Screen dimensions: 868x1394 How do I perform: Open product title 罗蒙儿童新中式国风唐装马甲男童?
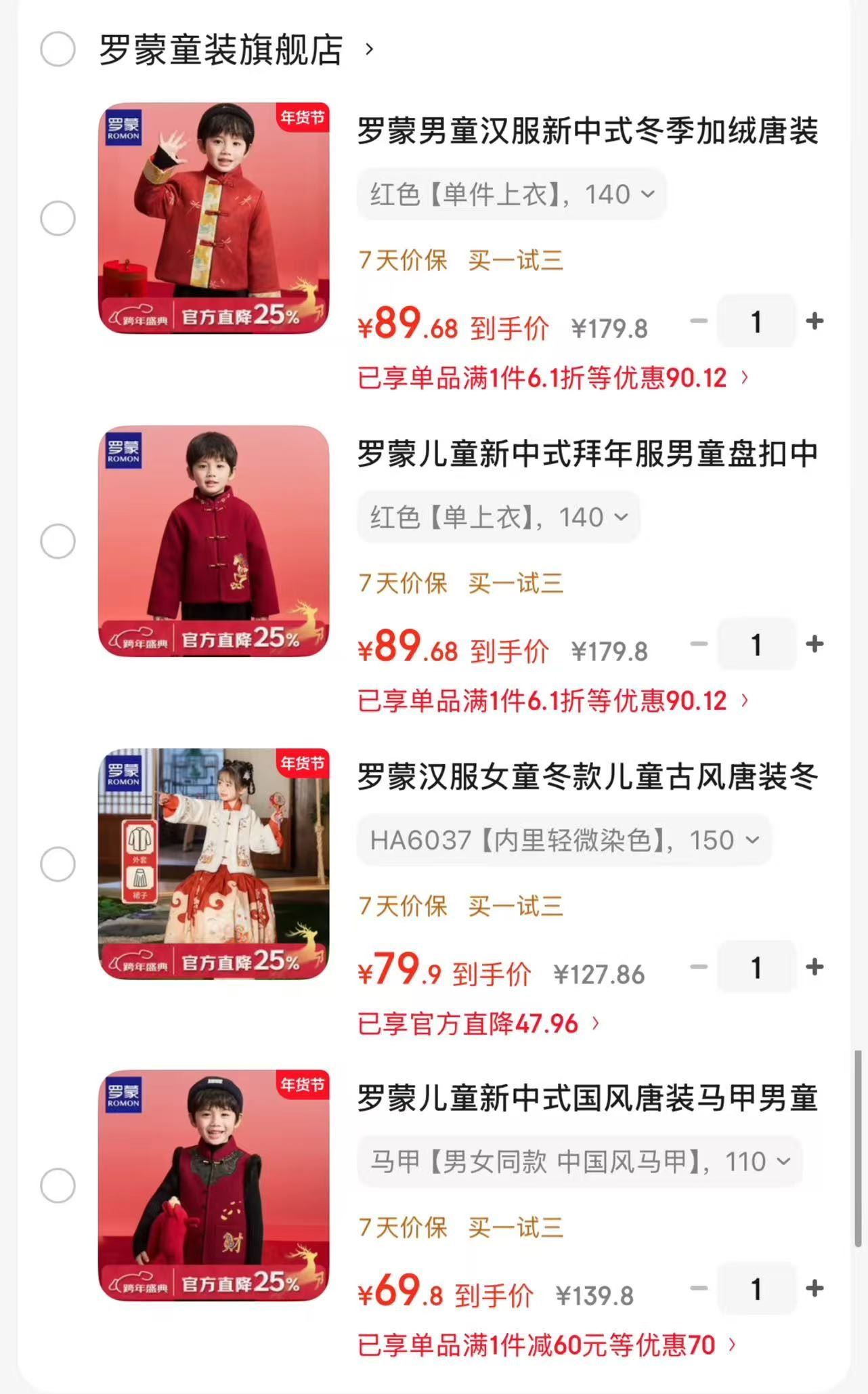[x=587, y=1099]
